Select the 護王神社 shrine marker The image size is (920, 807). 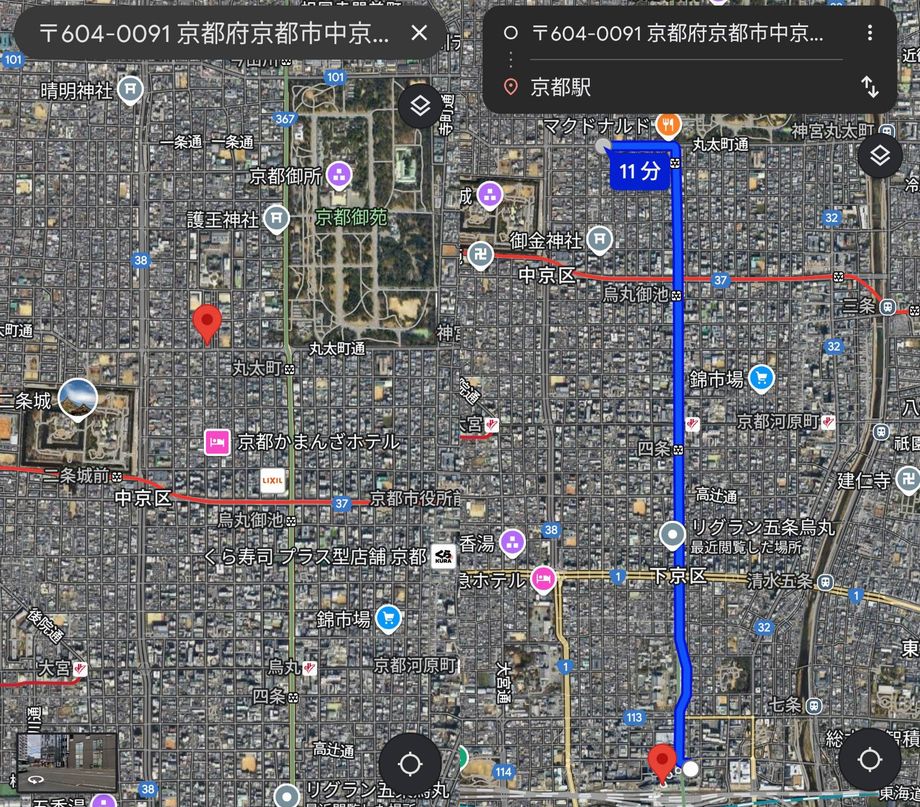(x=277, y=219)
